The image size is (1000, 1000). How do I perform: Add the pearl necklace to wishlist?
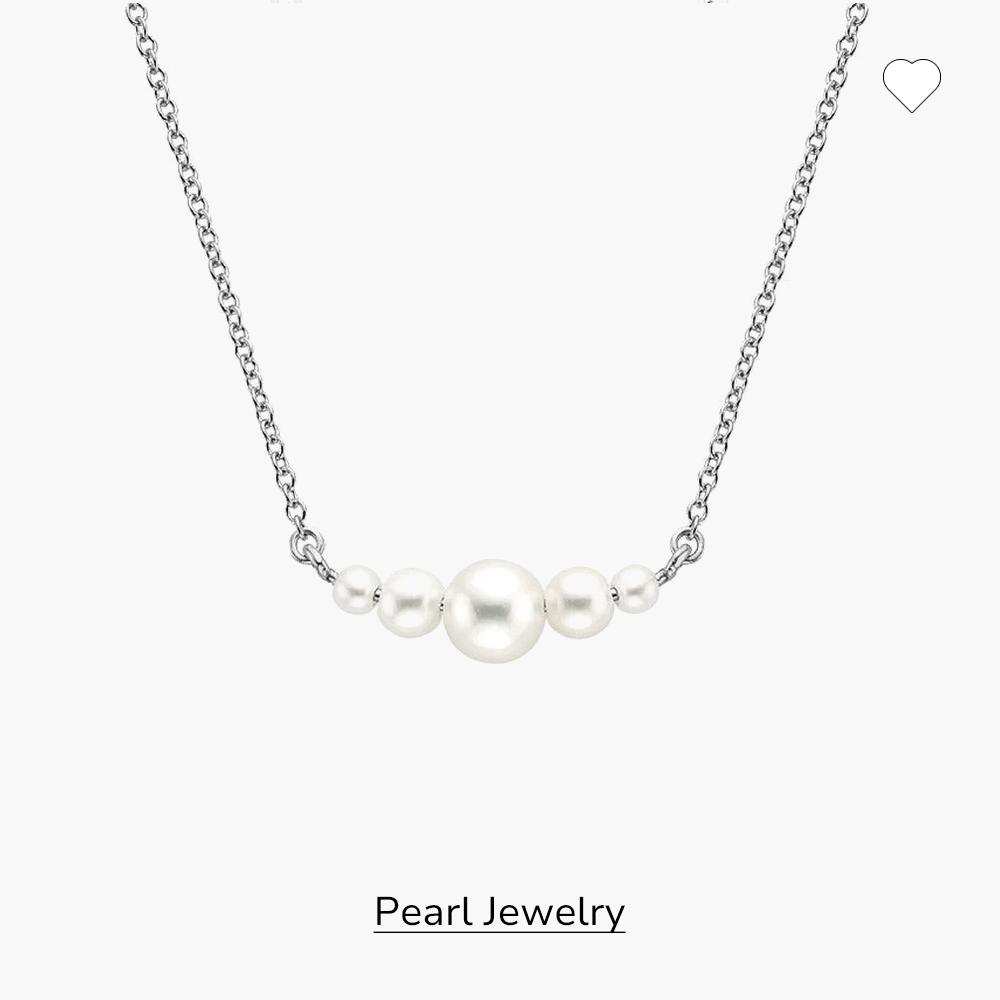(x=911, y=85)
